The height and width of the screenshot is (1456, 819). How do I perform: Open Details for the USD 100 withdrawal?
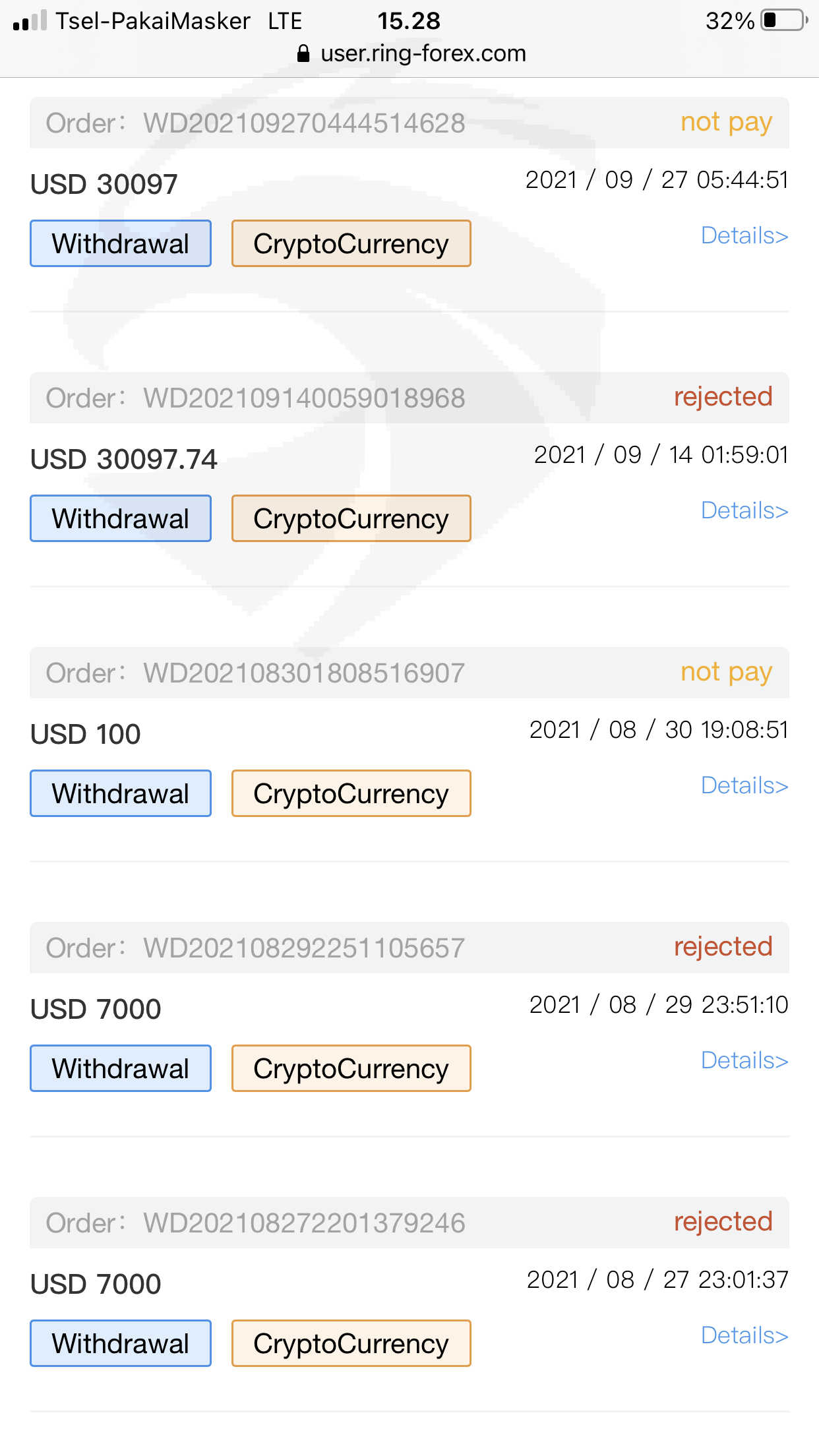744,785
